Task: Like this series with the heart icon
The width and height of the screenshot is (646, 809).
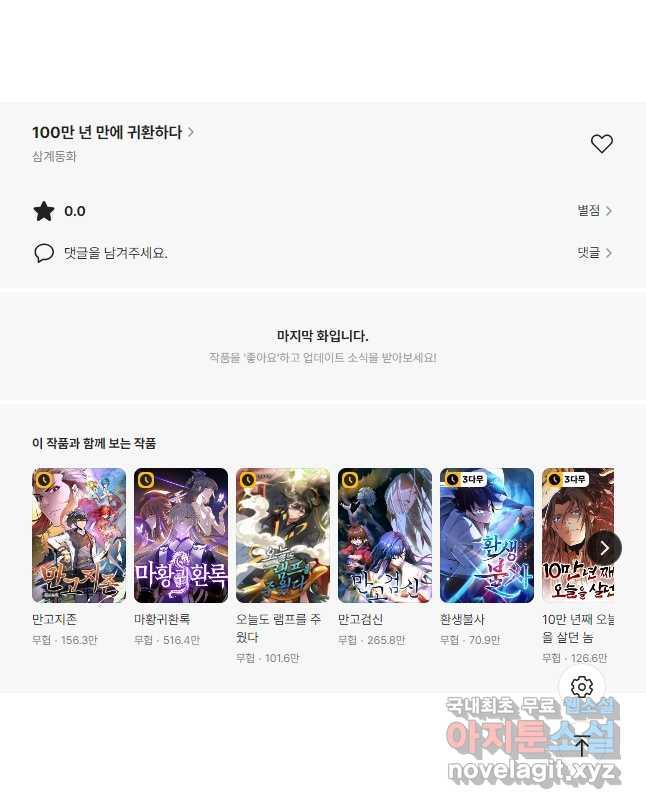Action: click(x=601, y=144)
